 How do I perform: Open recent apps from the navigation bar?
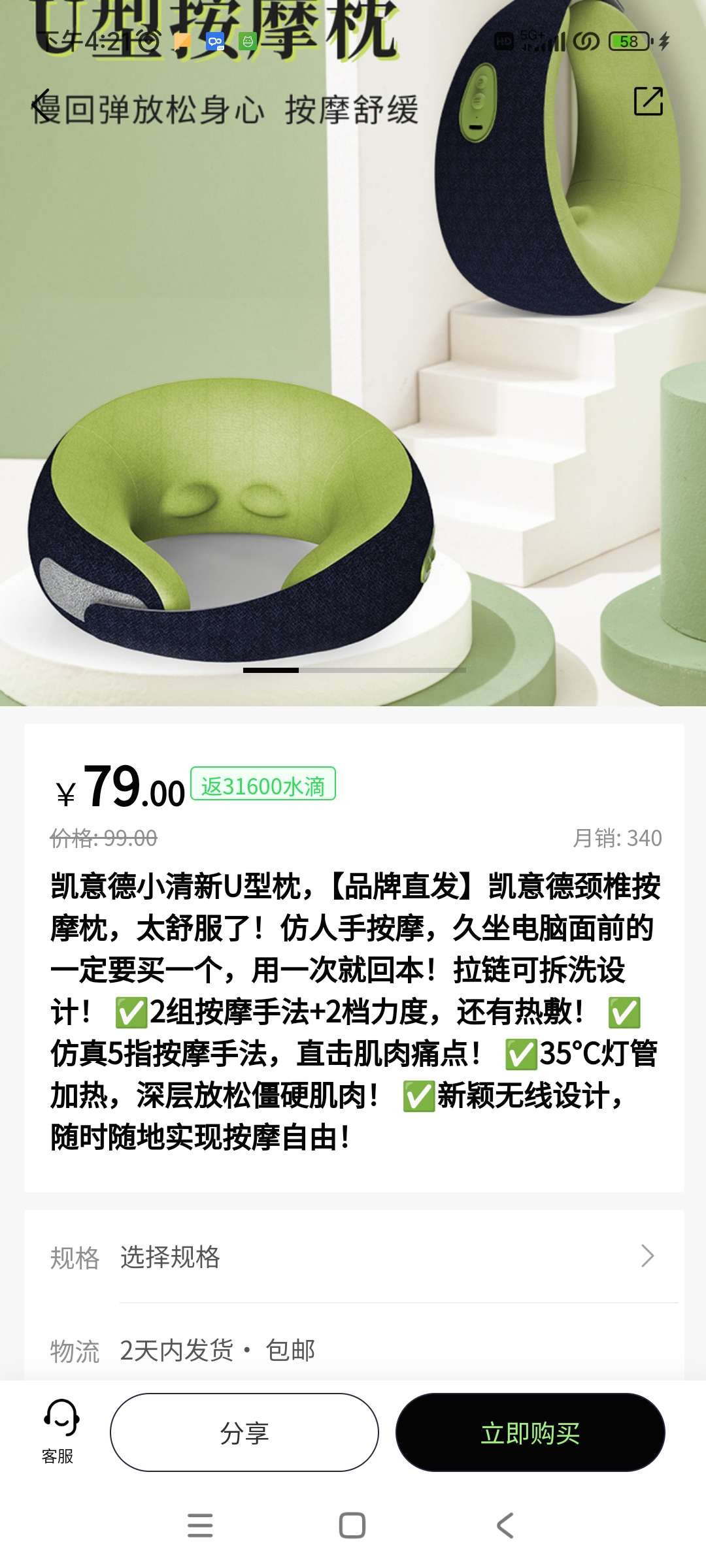200,1526
